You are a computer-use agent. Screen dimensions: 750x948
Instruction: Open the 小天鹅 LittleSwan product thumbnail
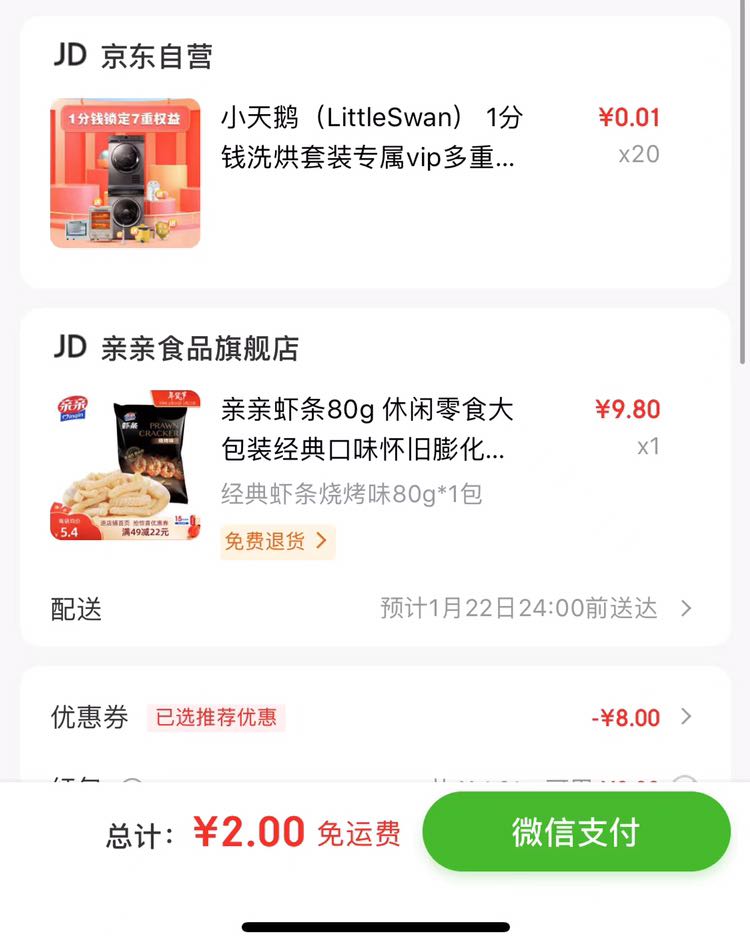(x=125, y=173)
